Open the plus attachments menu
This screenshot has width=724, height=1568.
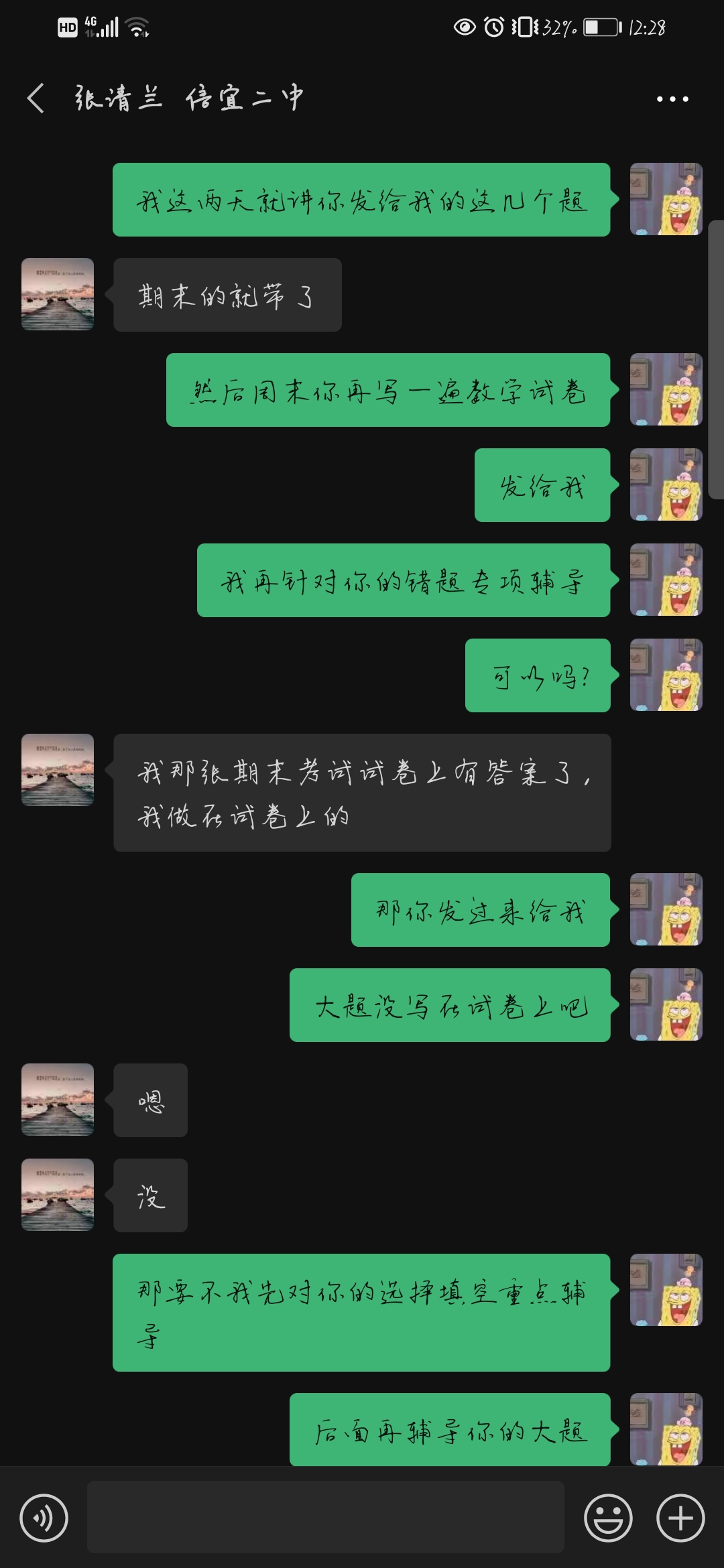pyautogui.click(x=680, y=1518)
